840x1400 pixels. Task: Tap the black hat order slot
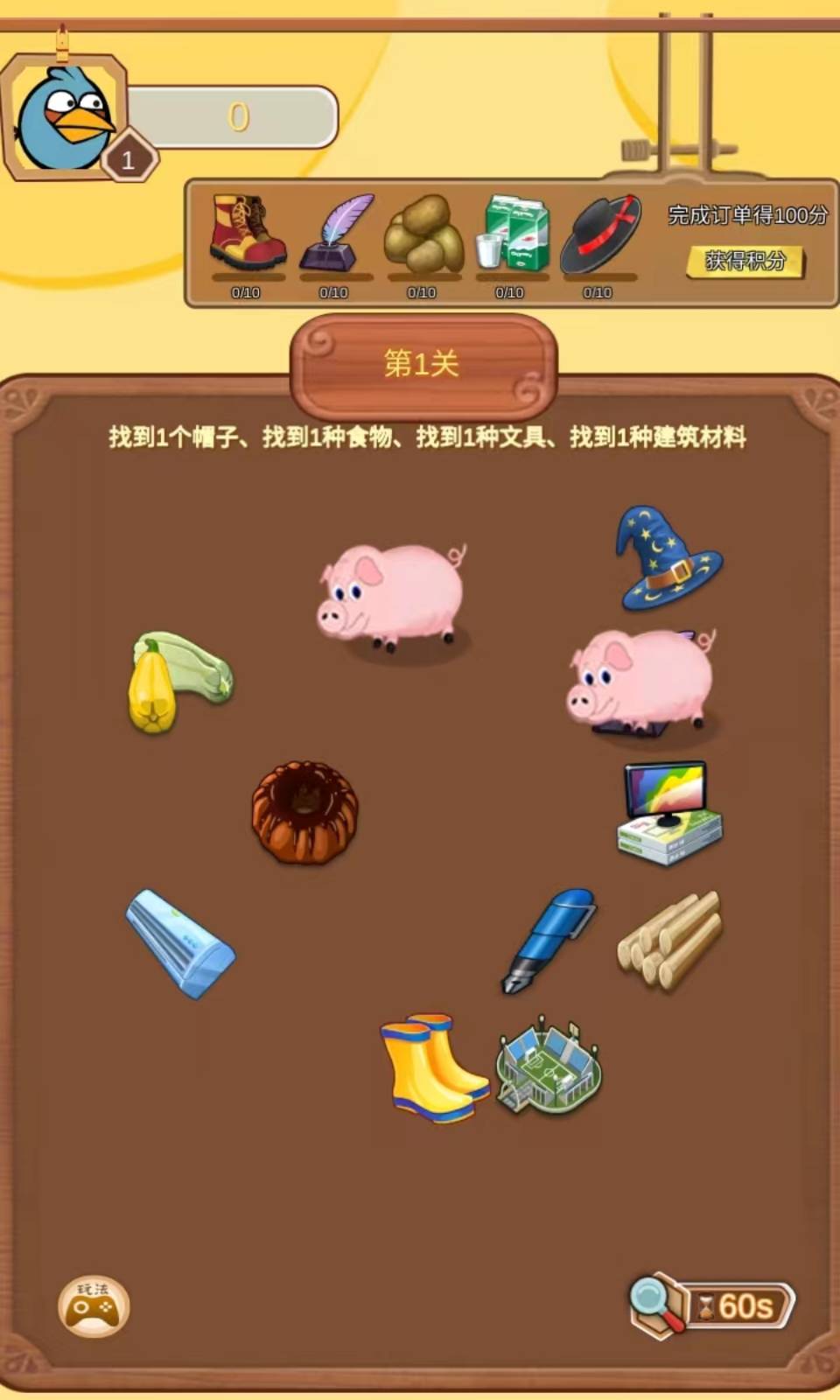pyautogui.click(x=602, y=232)
